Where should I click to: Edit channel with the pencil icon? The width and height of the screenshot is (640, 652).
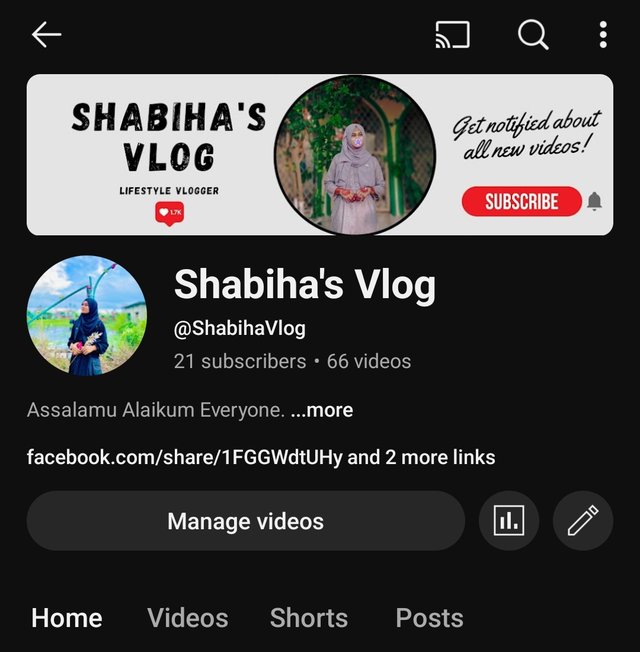(583, 521)
